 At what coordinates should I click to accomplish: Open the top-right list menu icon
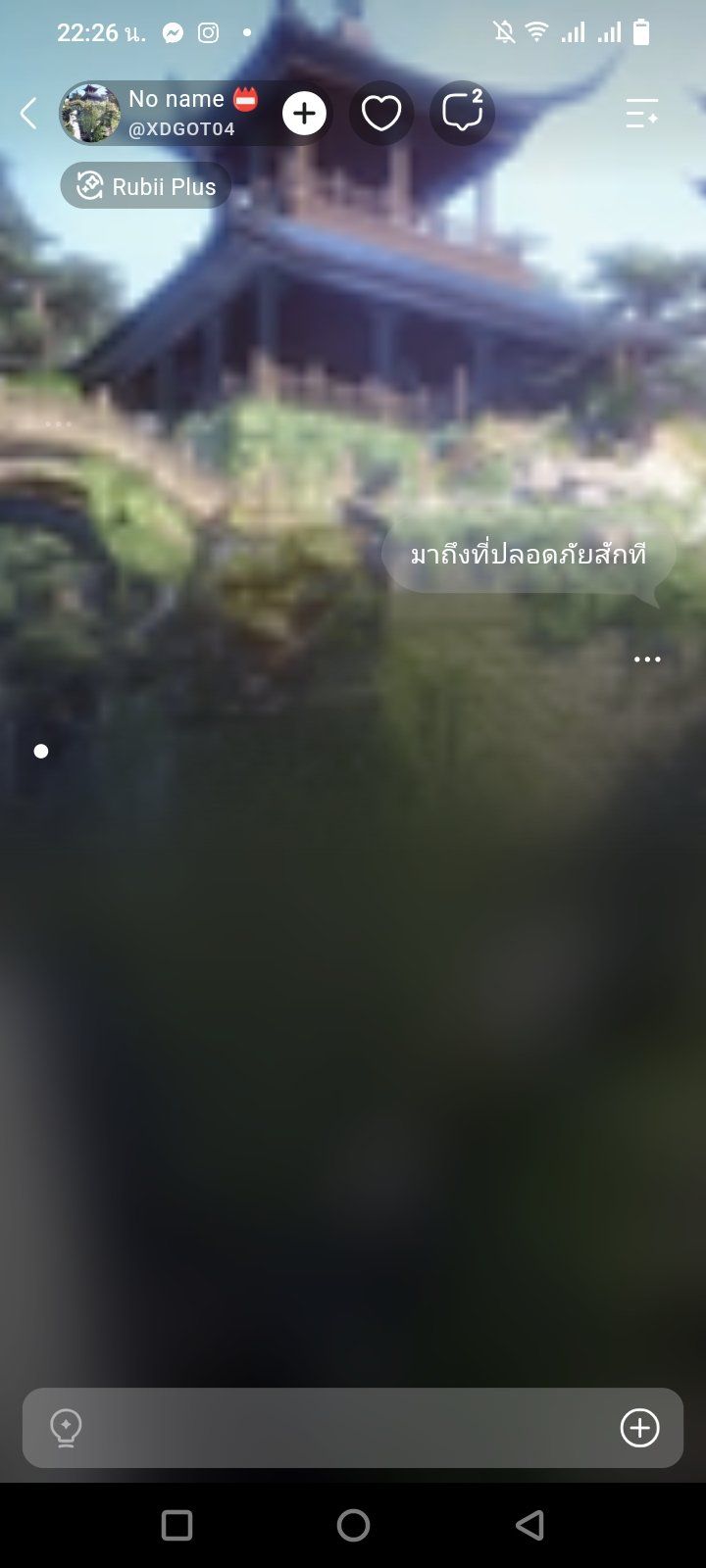click(x=642, y=114)
